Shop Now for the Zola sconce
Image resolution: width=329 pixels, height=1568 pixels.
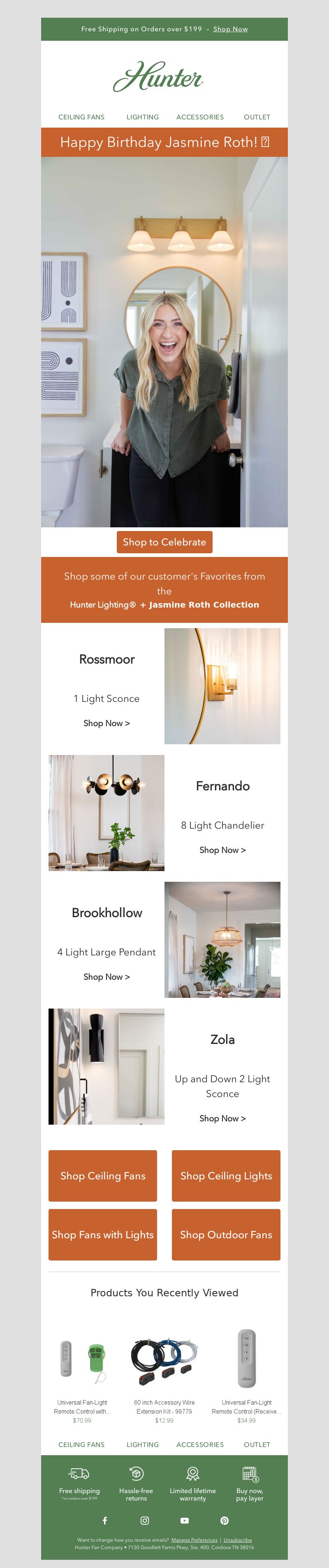point(222,1118)
